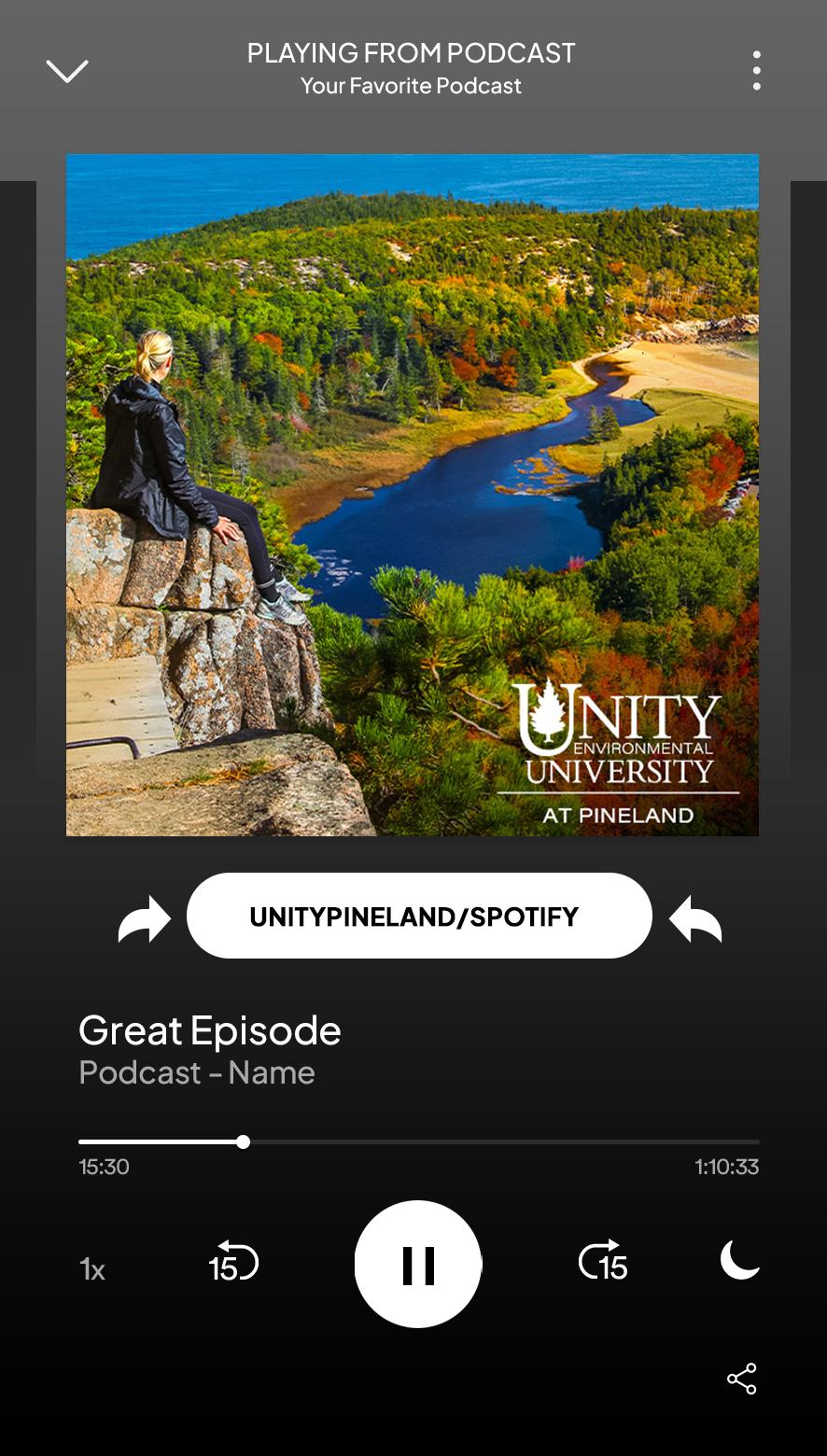This screenshot has height=1456, width=827.
Task: Select 'PLAYING FROM PODCAST' header text
Action: coord(411,53)
